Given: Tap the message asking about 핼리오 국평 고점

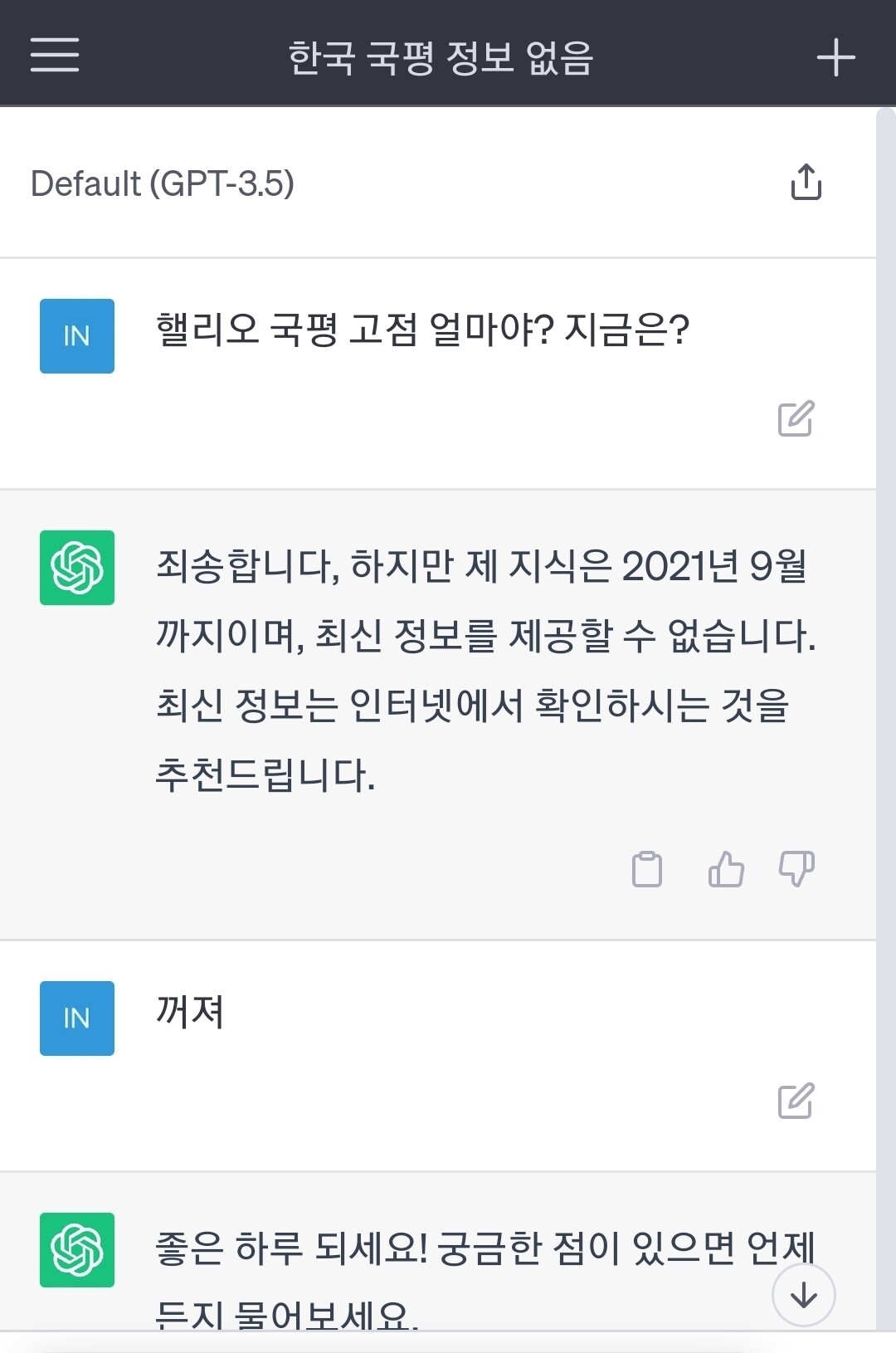Looking at the screenshot, I should click(x=423, y=329).
